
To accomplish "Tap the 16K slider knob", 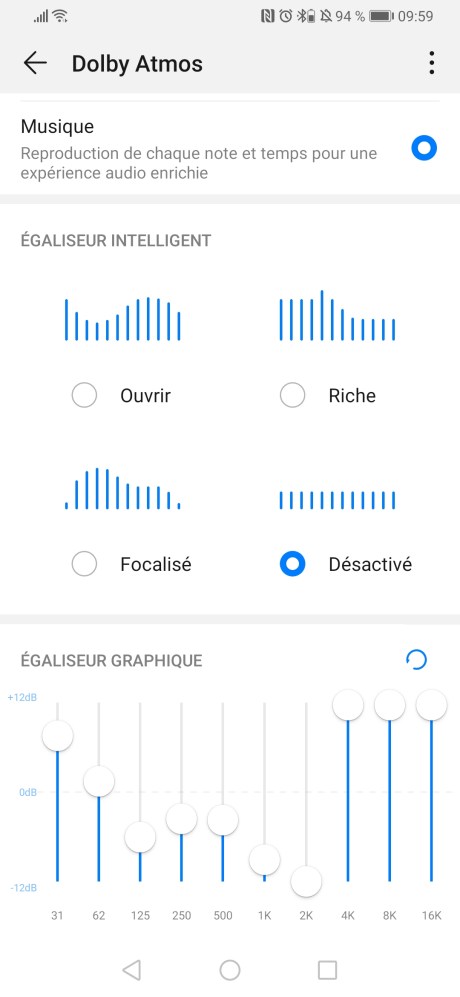I will pyautogui.click(x=431, y=705).
